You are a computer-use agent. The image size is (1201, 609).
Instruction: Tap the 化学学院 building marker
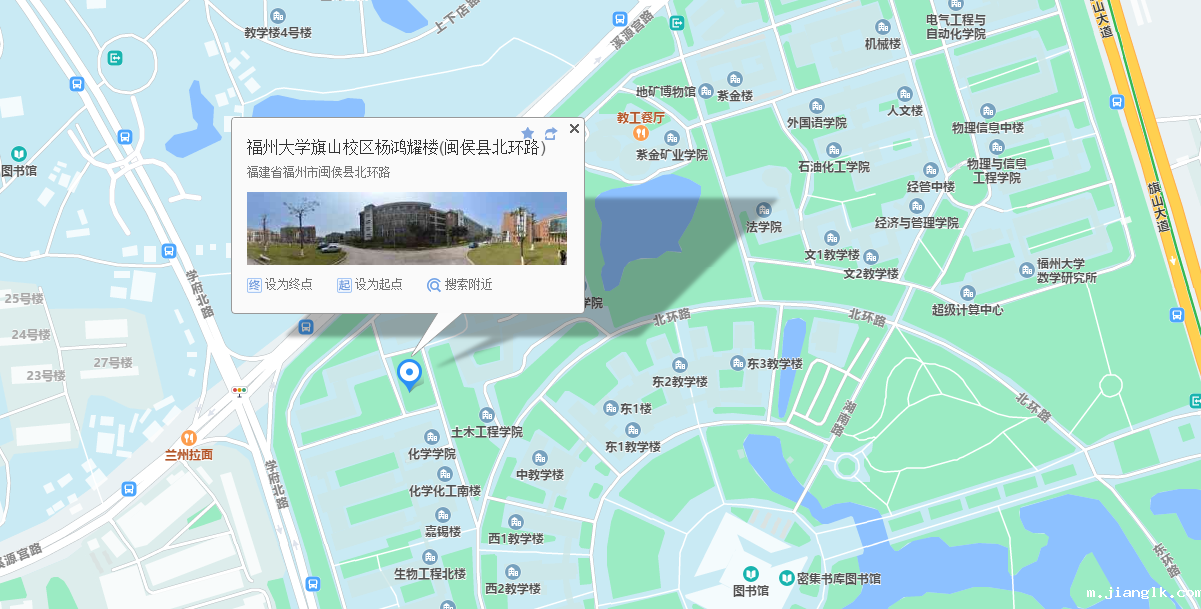coord(432,438)
